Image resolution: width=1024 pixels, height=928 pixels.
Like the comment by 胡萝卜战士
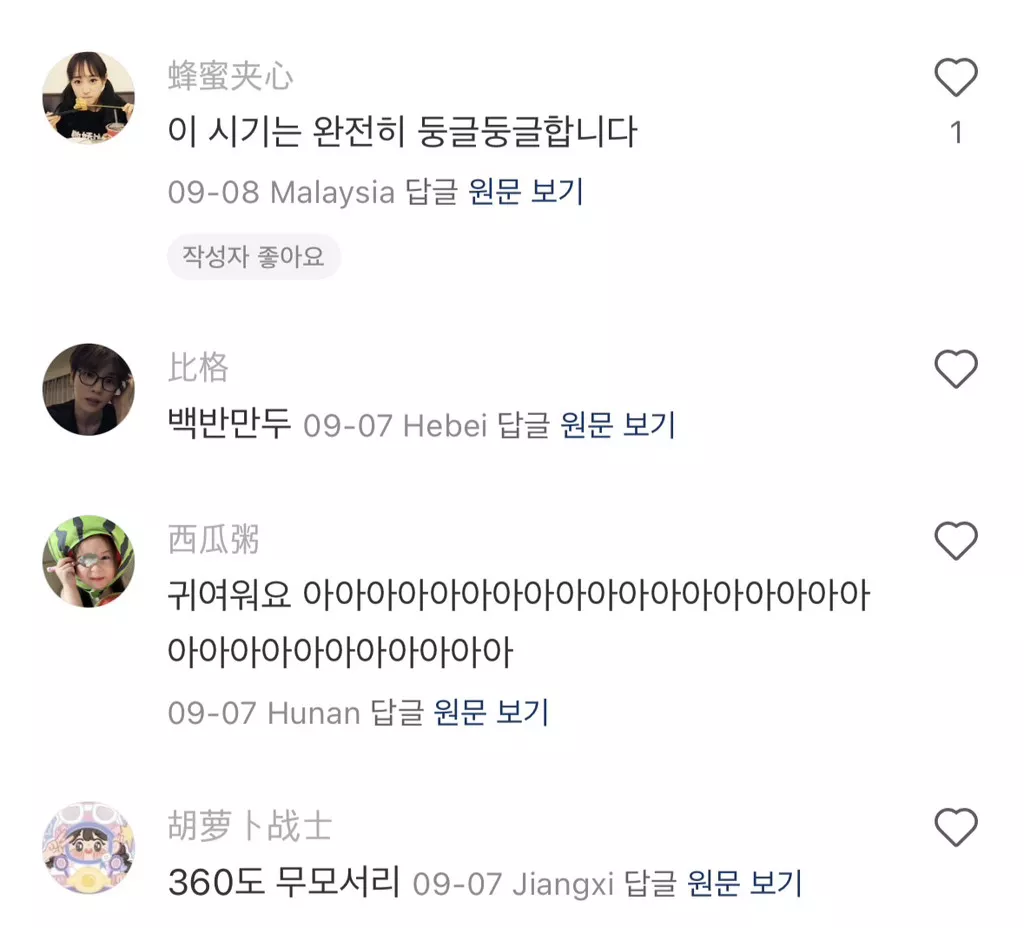pyautogui.click(x=955, y=828)
